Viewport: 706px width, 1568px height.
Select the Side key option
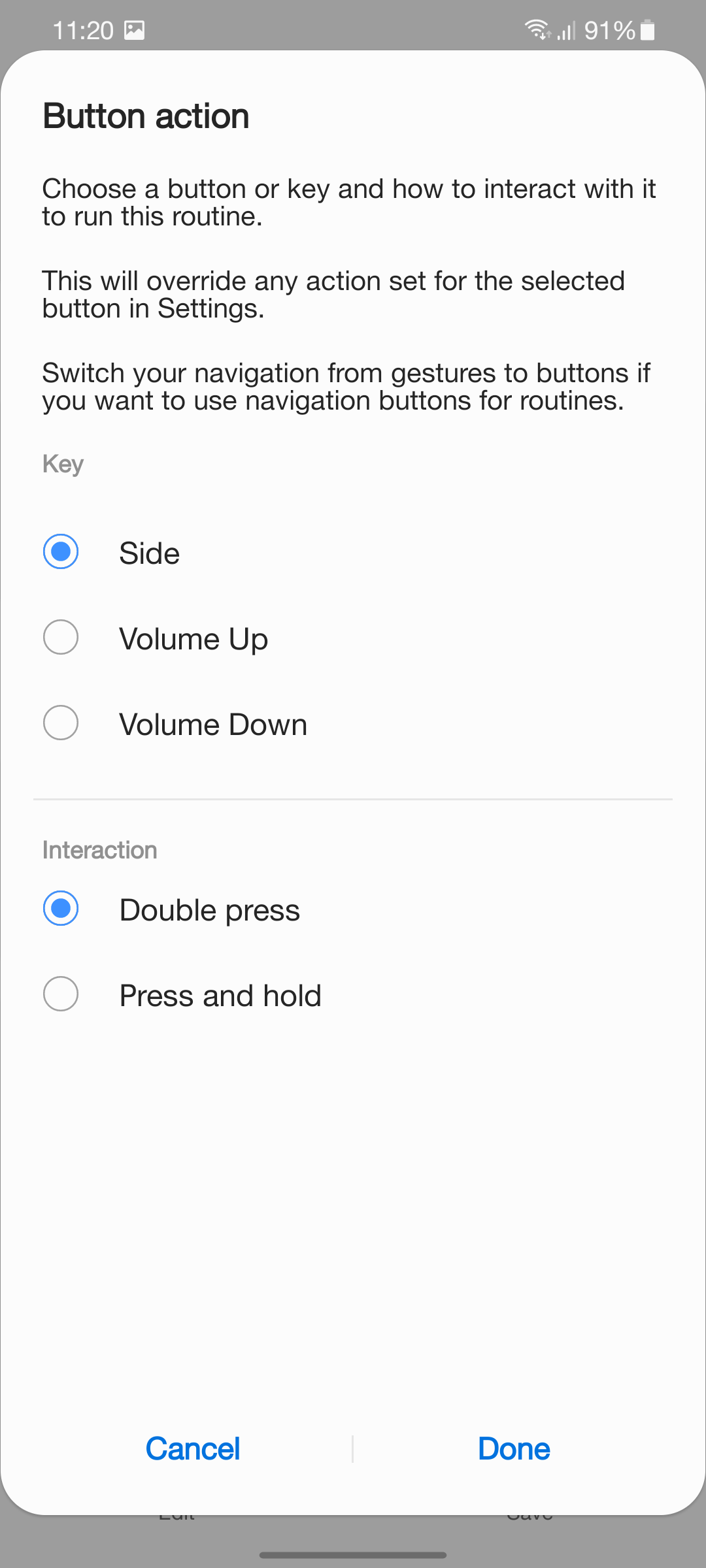[x=353, y=553]
